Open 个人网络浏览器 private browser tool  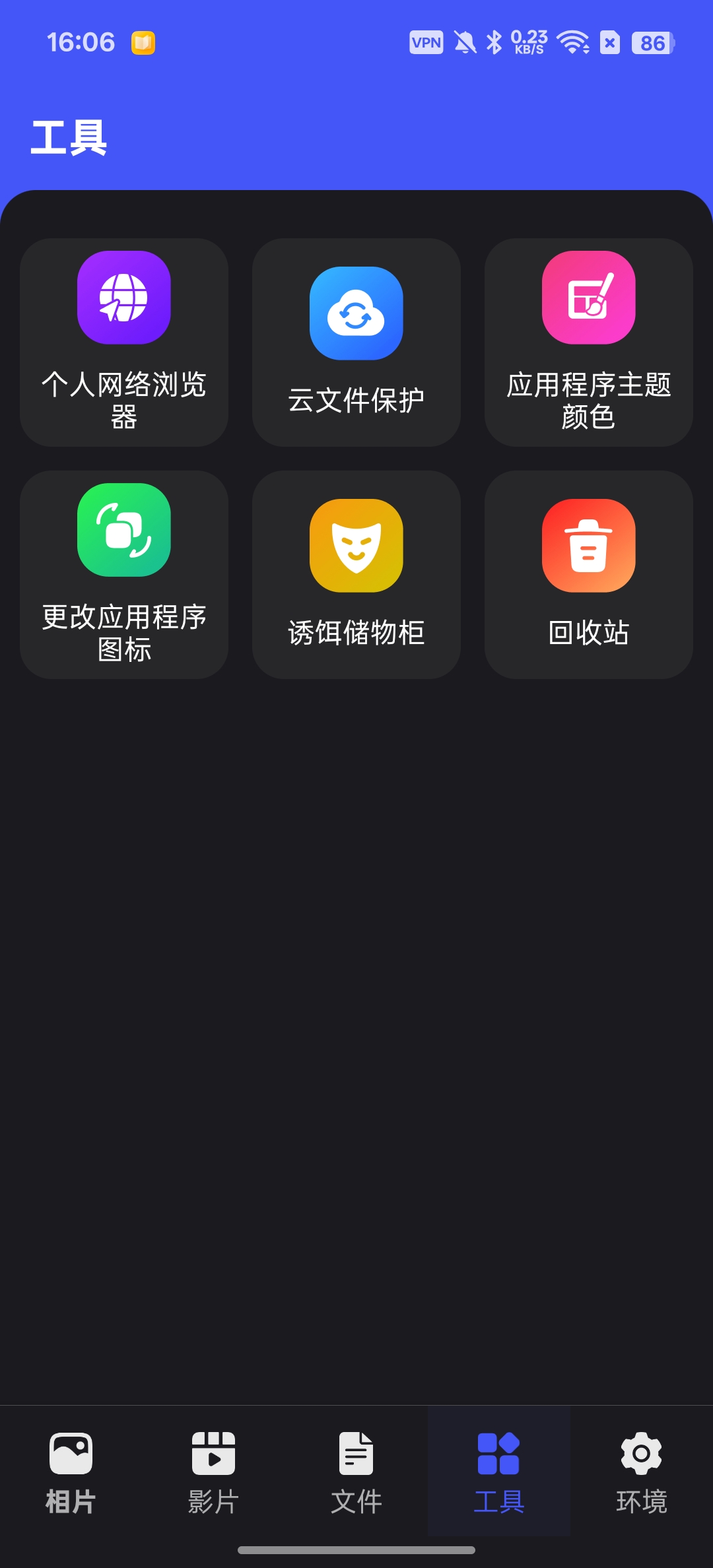(124, 343)
